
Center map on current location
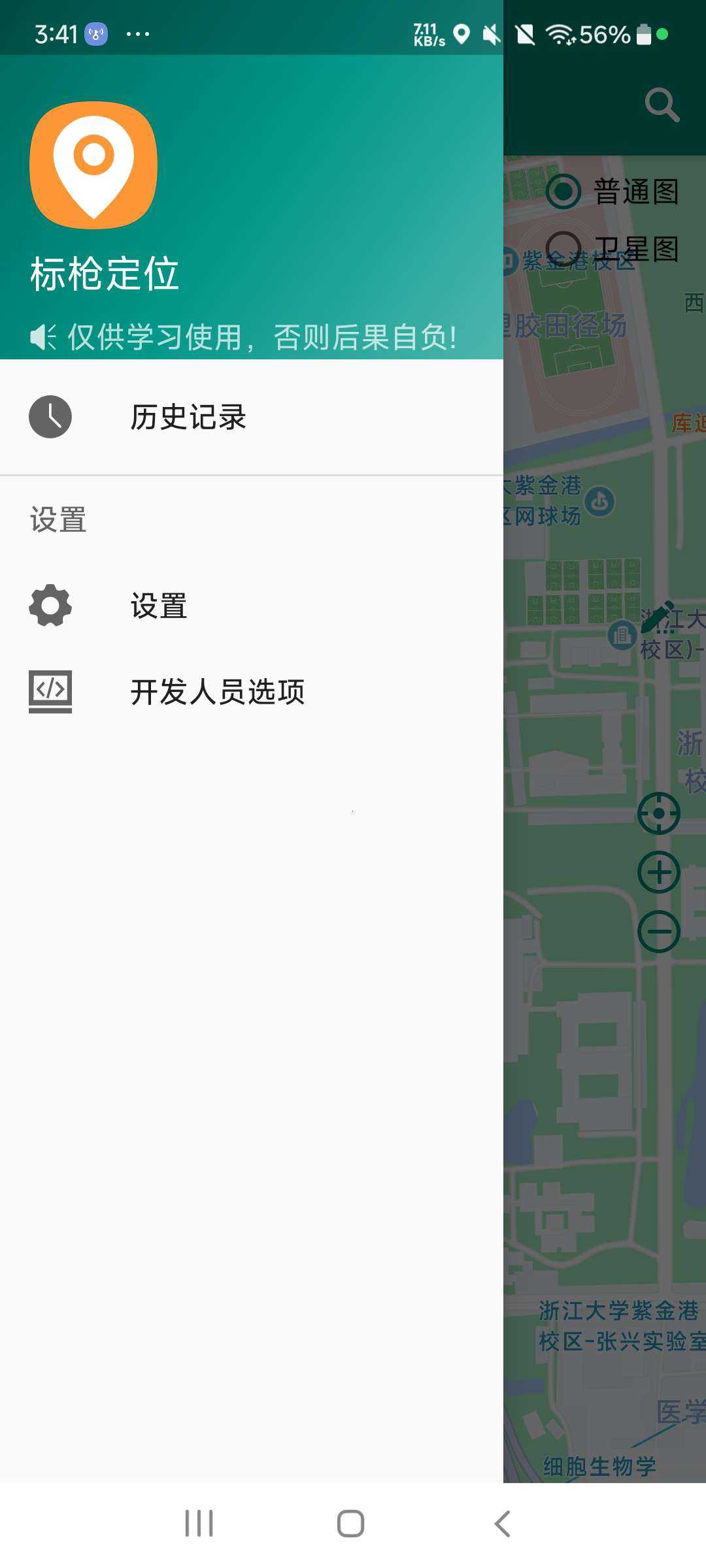pyautogui.click(x=659, y=813)
